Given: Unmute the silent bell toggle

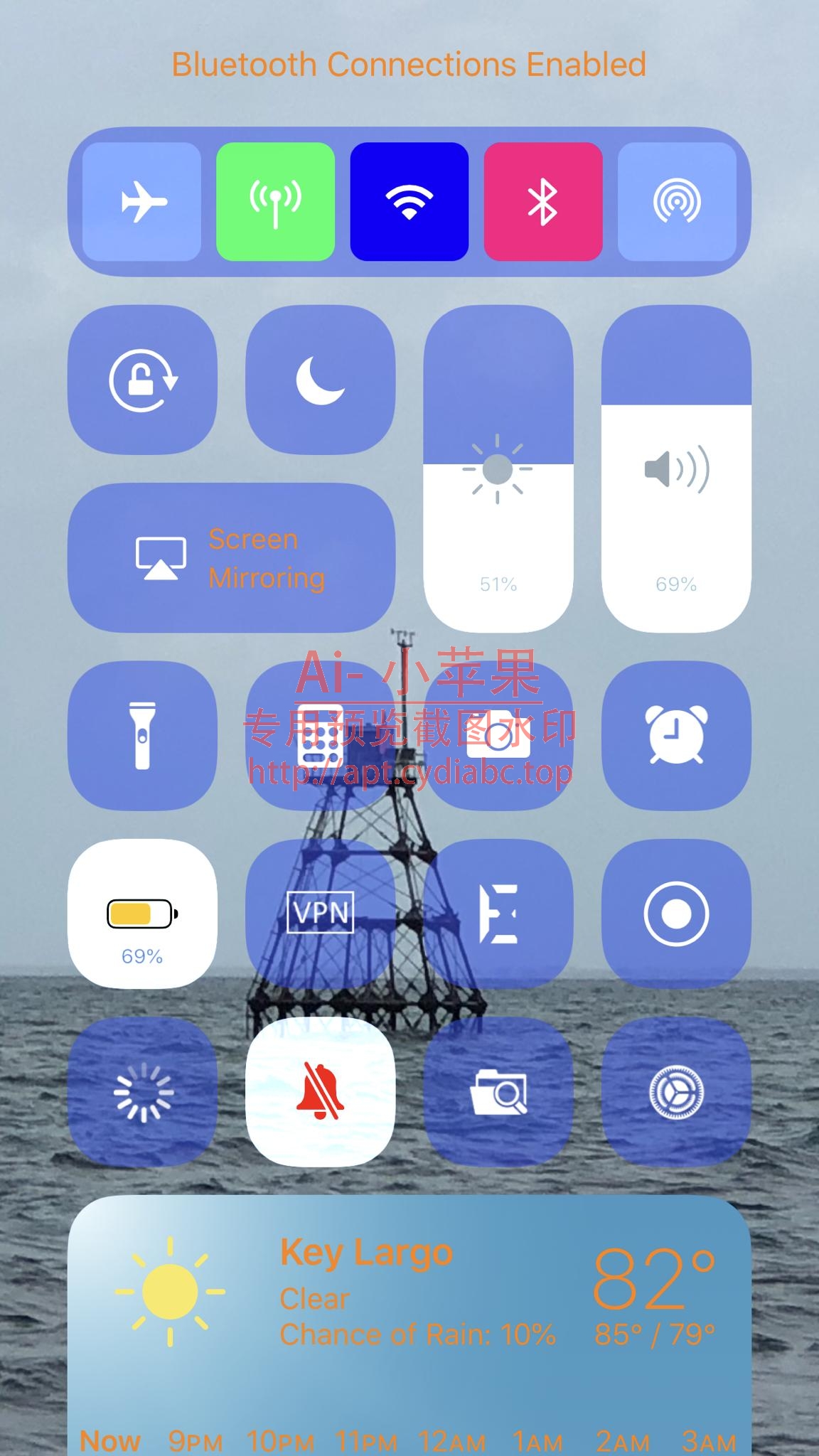Looking at the screenshot, I should tap(320, 1091).
